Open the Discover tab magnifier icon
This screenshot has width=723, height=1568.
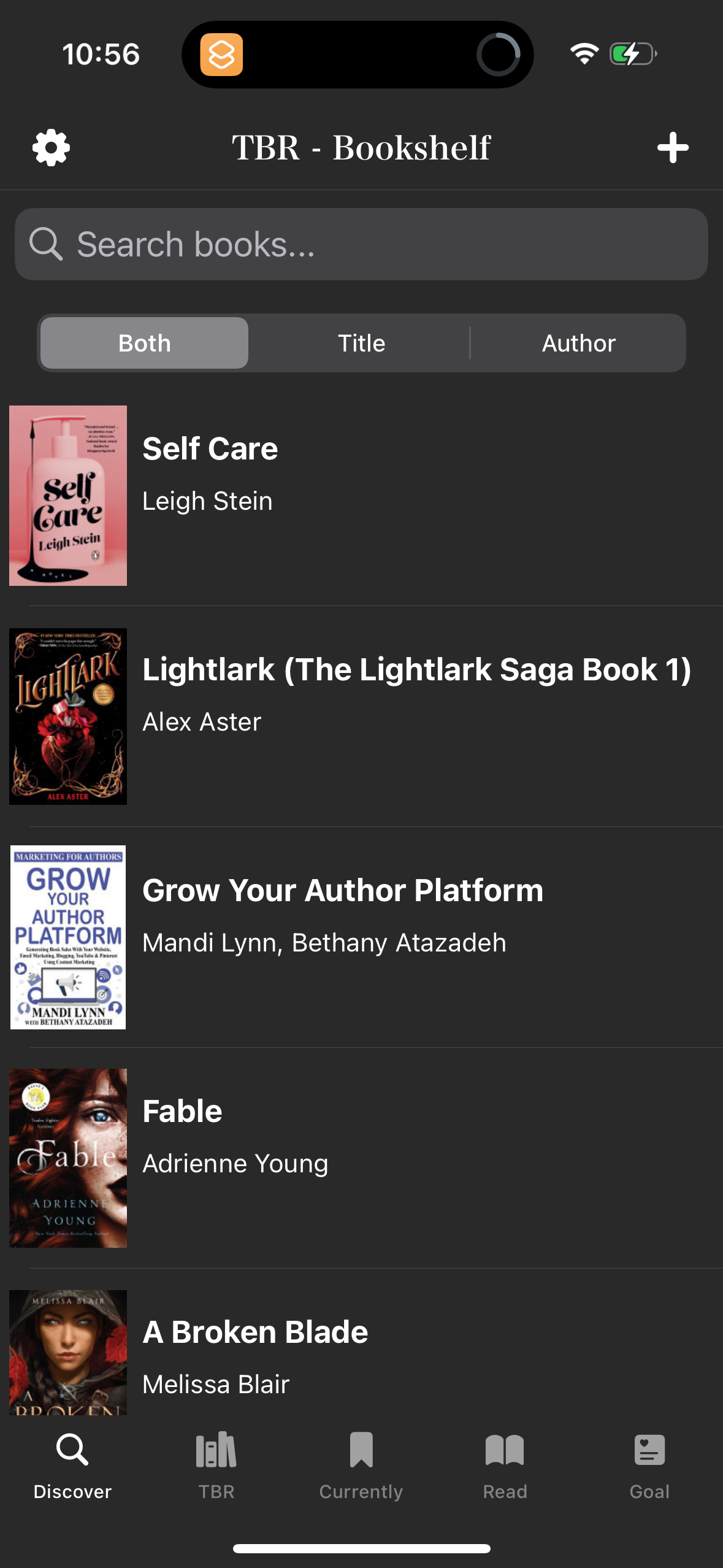[72, 1451]
